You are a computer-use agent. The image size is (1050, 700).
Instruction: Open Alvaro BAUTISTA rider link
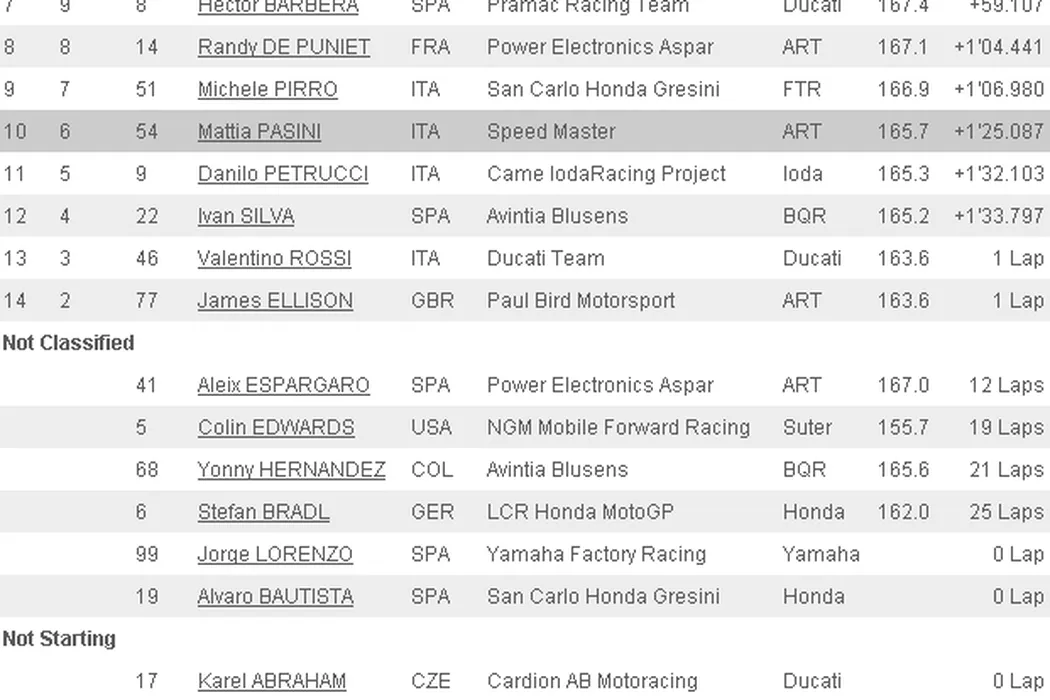pos(275,597)
